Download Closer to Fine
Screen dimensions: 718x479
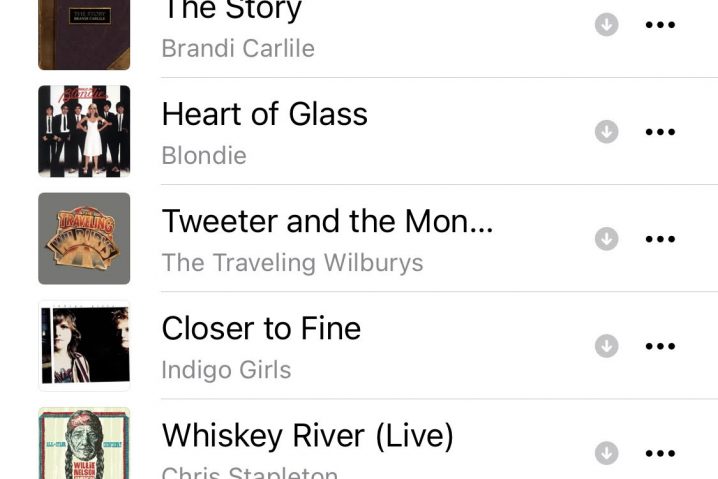(606, 345)
